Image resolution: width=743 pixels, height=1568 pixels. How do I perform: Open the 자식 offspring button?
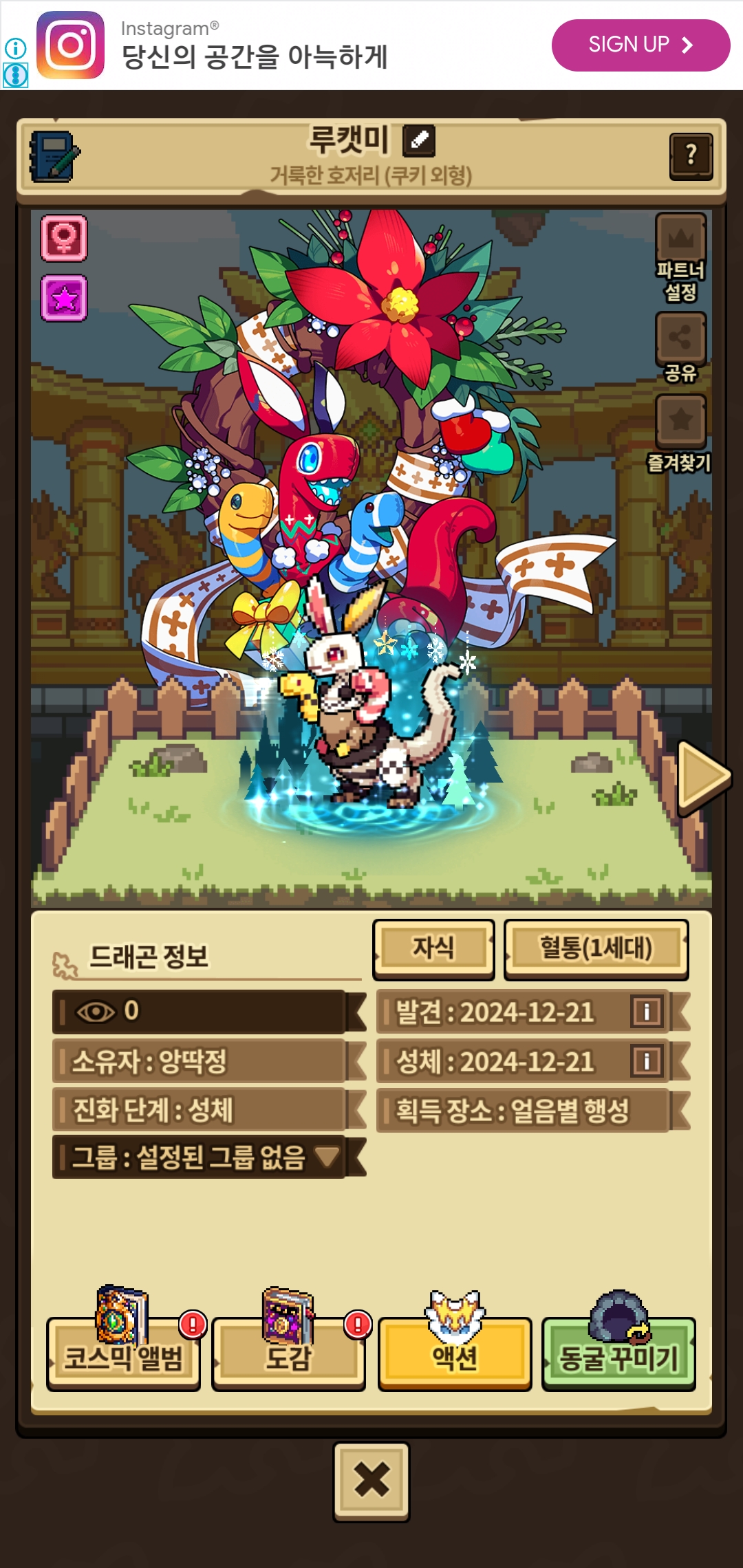coord(433,949)
